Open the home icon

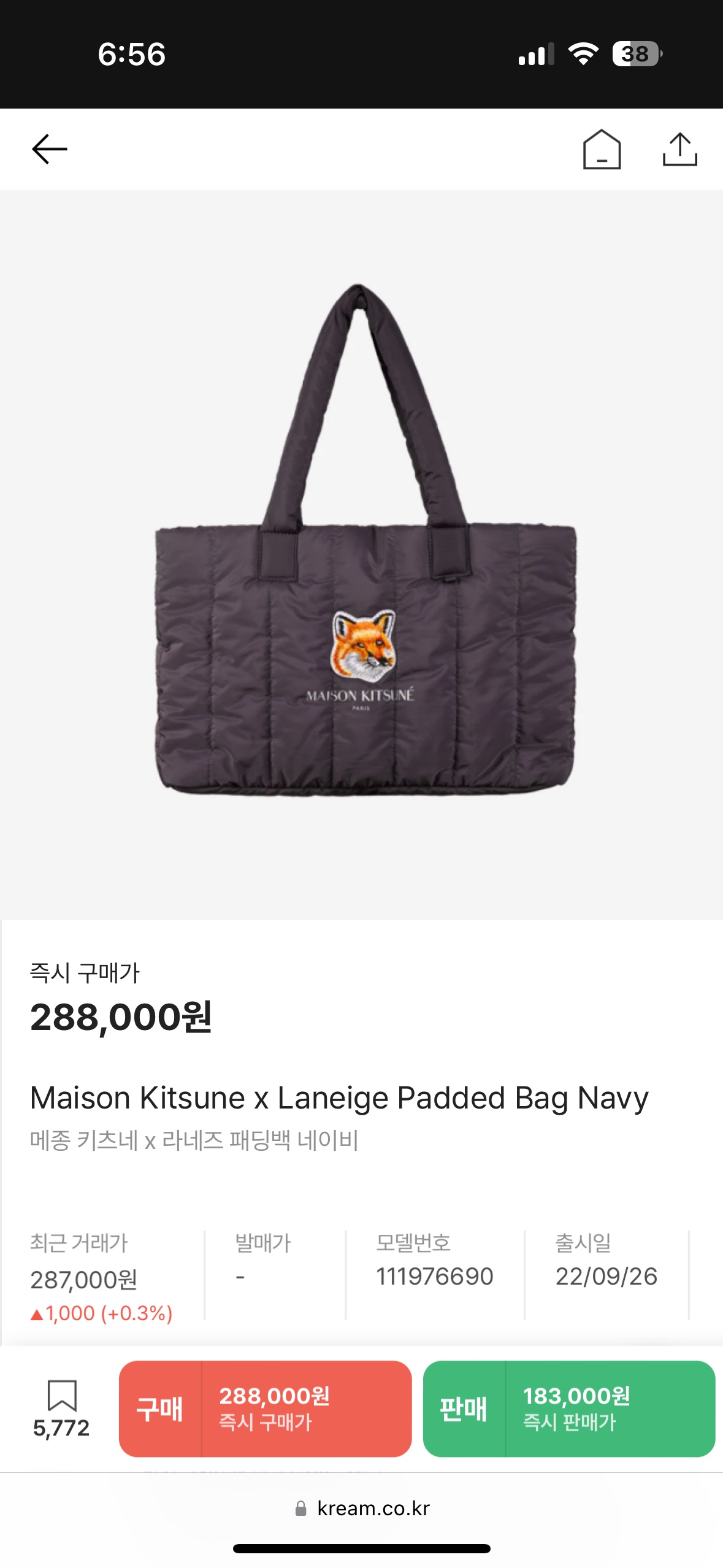(x=602, y=149)
